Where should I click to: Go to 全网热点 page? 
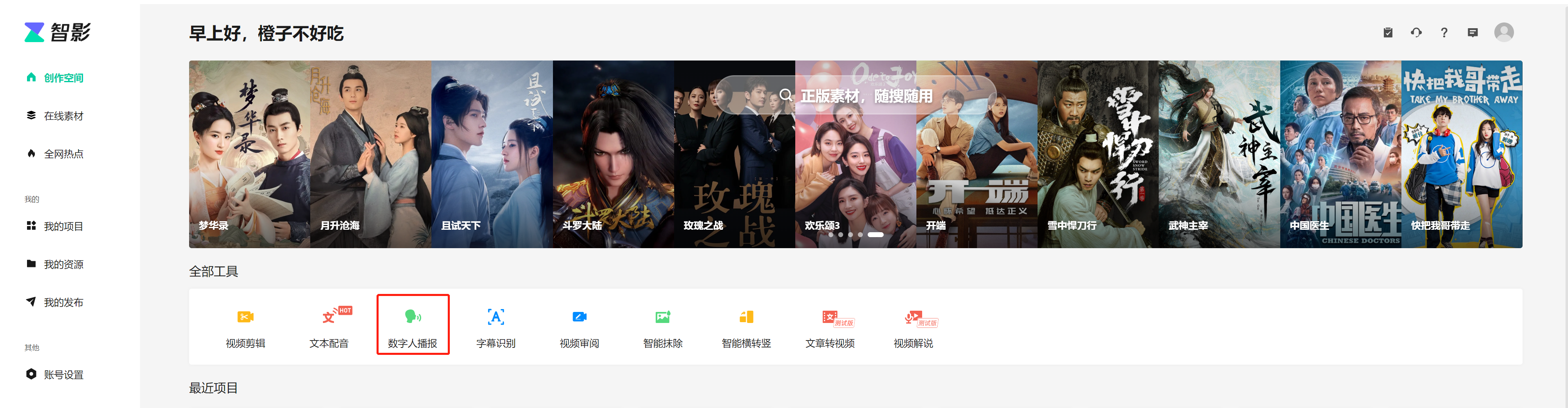[x=63, y=154]
